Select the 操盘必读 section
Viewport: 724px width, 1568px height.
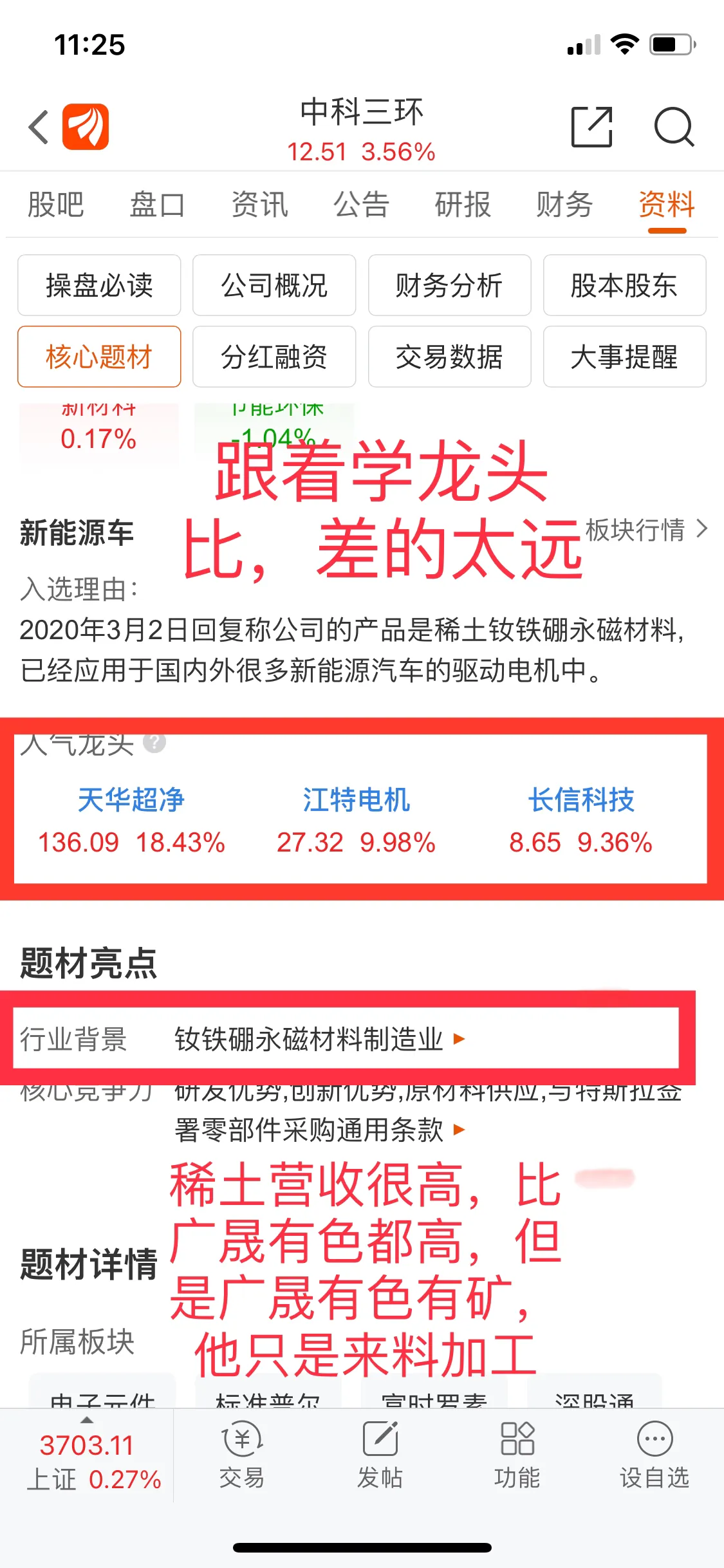tap(99, 285)
